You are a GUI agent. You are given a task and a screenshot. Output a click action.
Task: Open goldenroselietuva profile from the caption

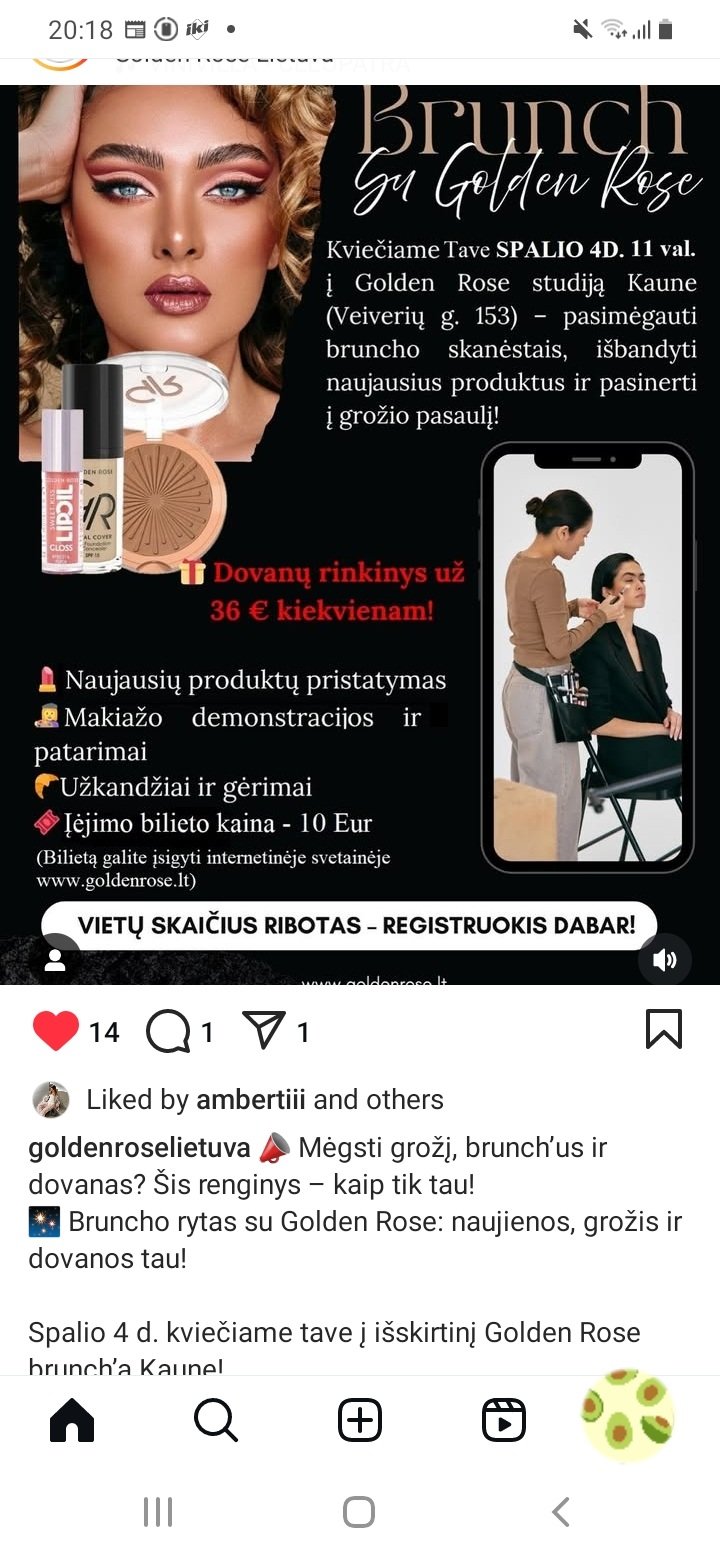point(139,1148)
